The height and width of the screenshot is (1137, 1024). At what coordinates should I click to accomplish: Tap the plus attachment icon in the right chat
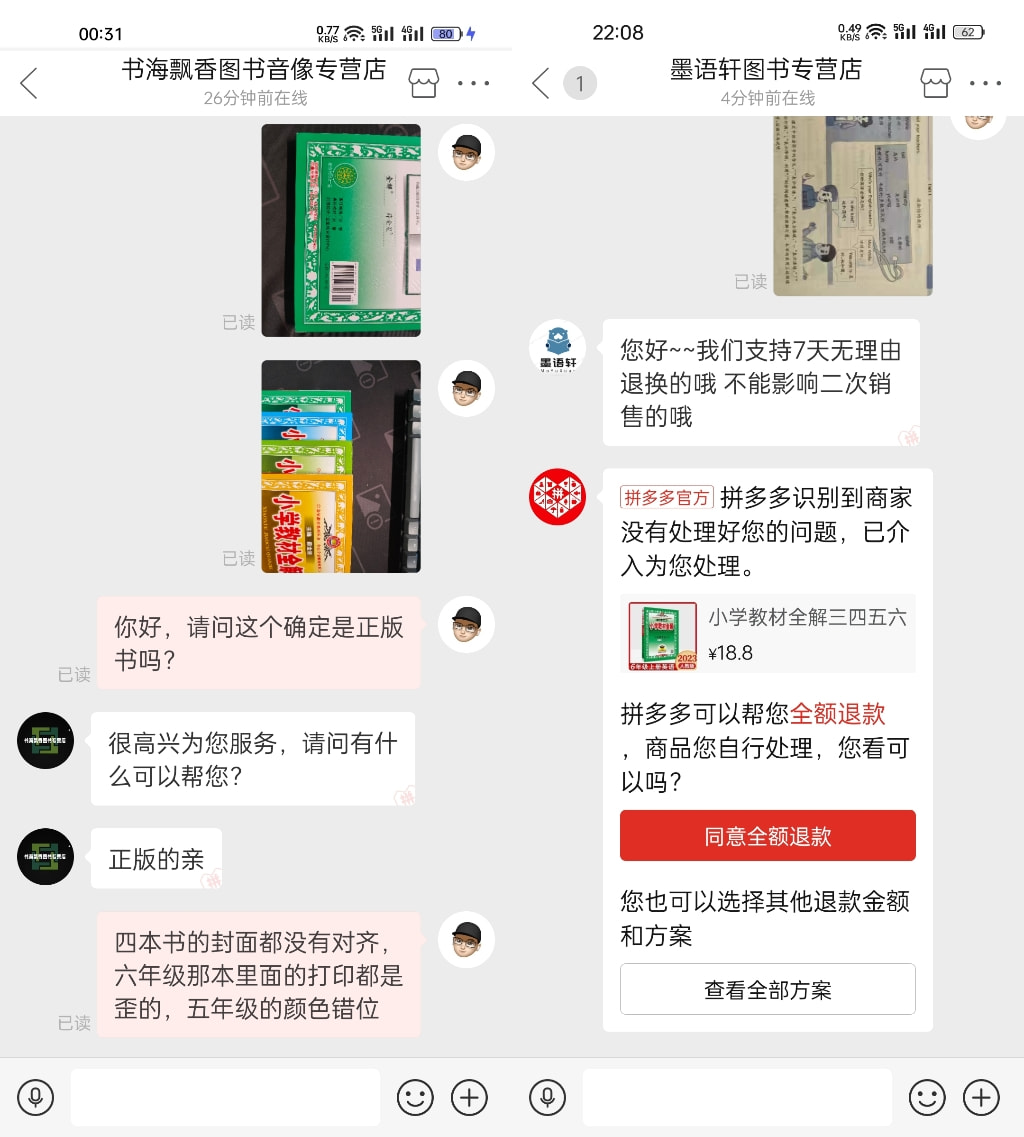pyautogui.click(x=982, y=1097)
